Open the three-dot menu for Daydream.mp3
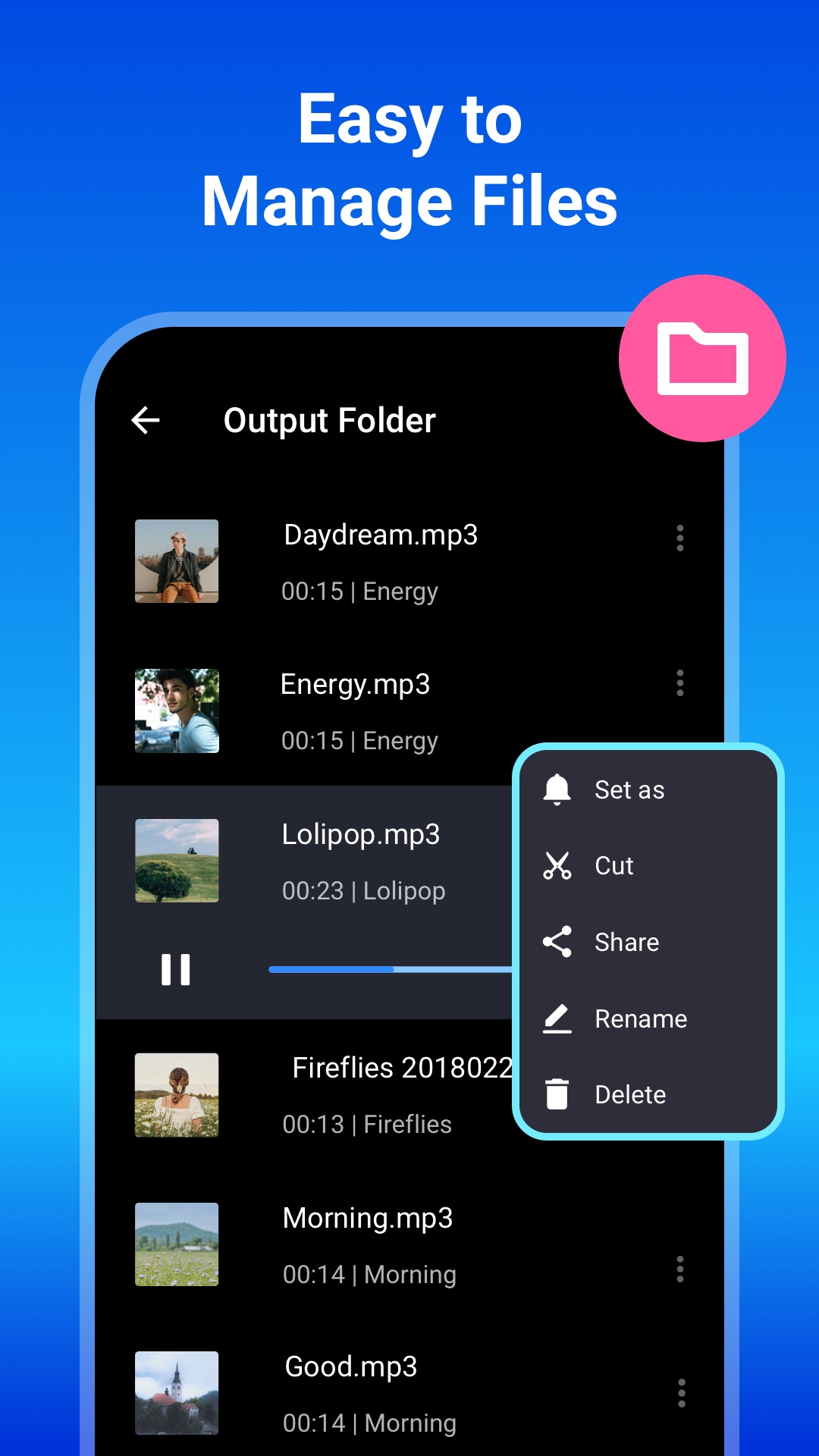Screen dimensions: 819x1456 coord(680,538)
